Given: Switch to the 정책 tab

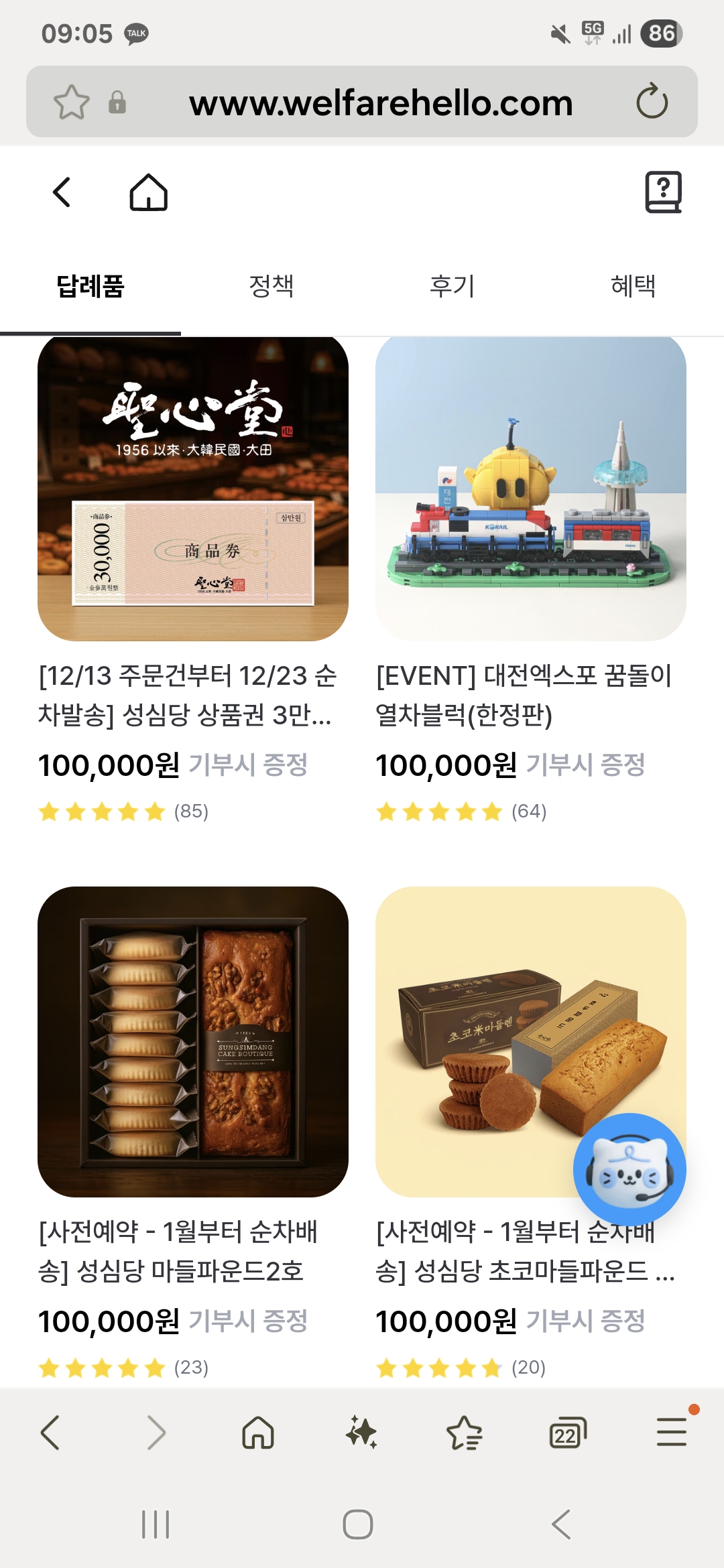Looking at the screenshot, I should pos(271,286).
